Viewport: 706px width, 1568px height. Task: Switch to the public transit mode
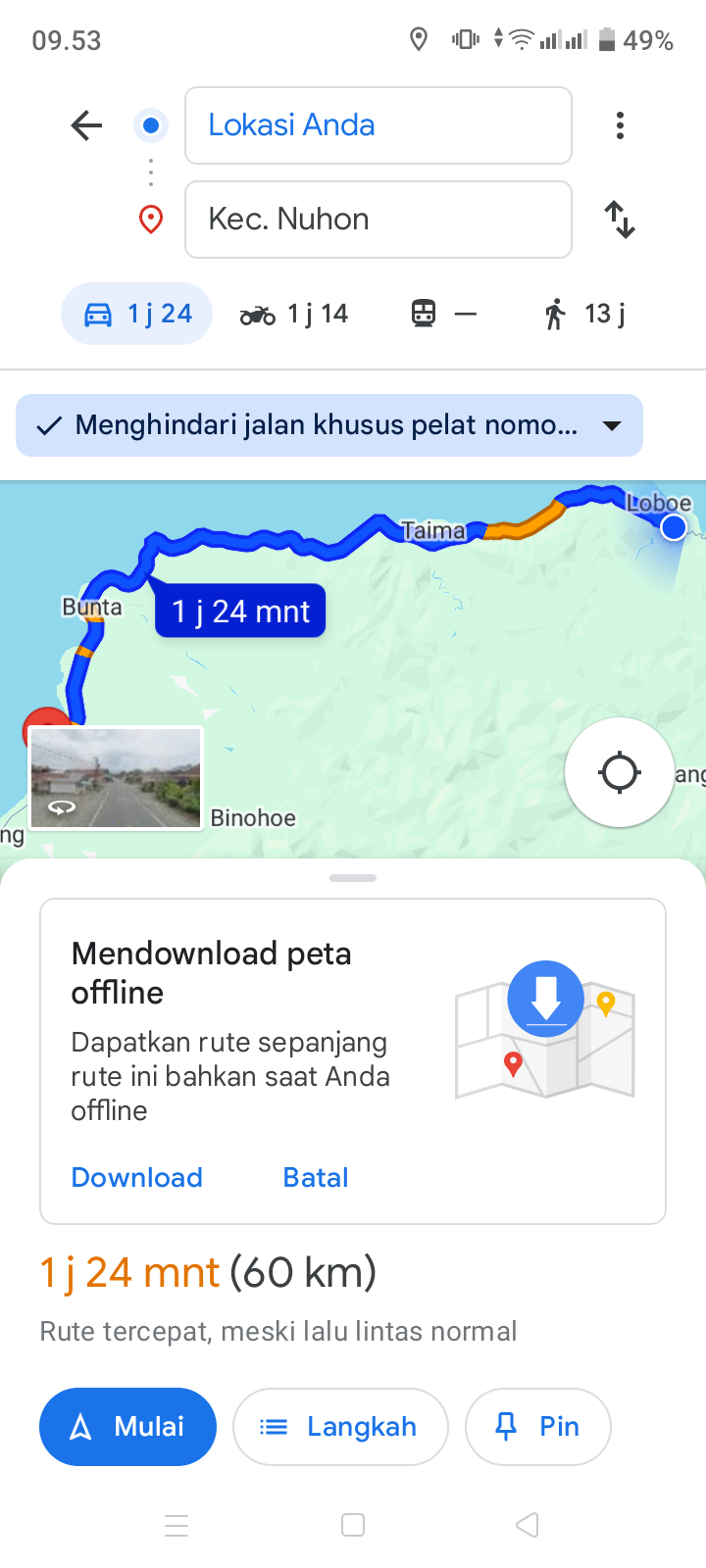pyautogui.click(x=443, y=314)
